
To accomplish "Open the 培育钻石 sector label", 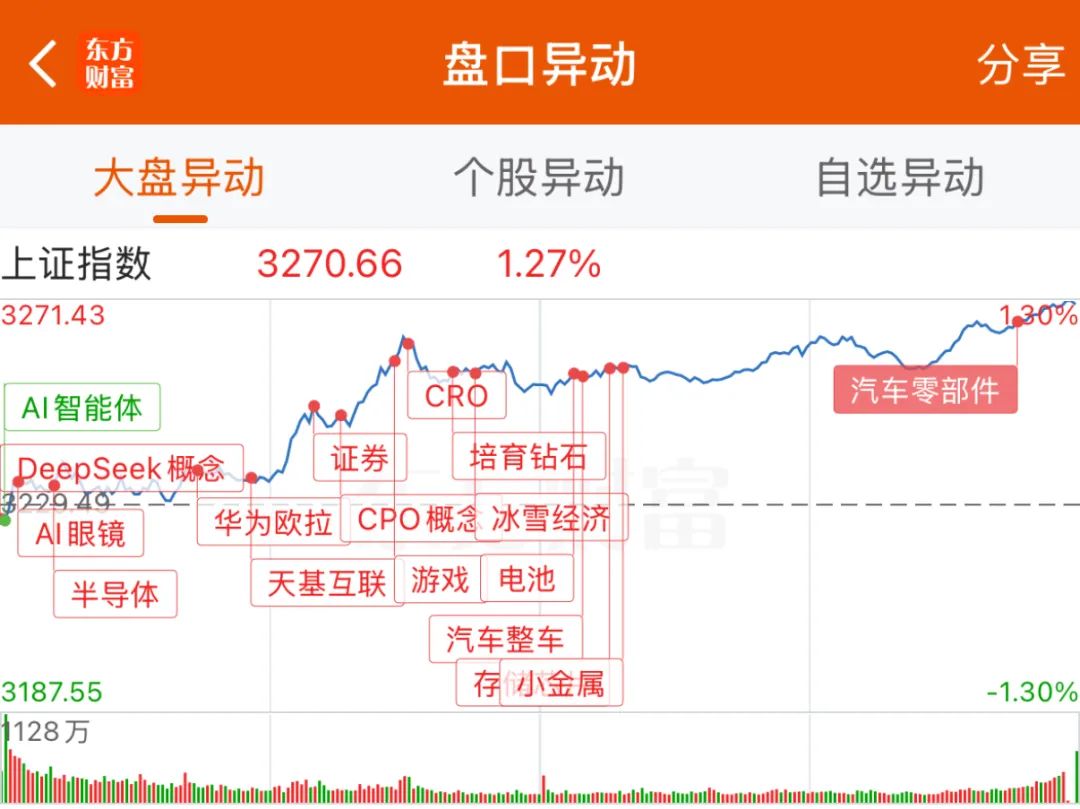I will point(528,458).
